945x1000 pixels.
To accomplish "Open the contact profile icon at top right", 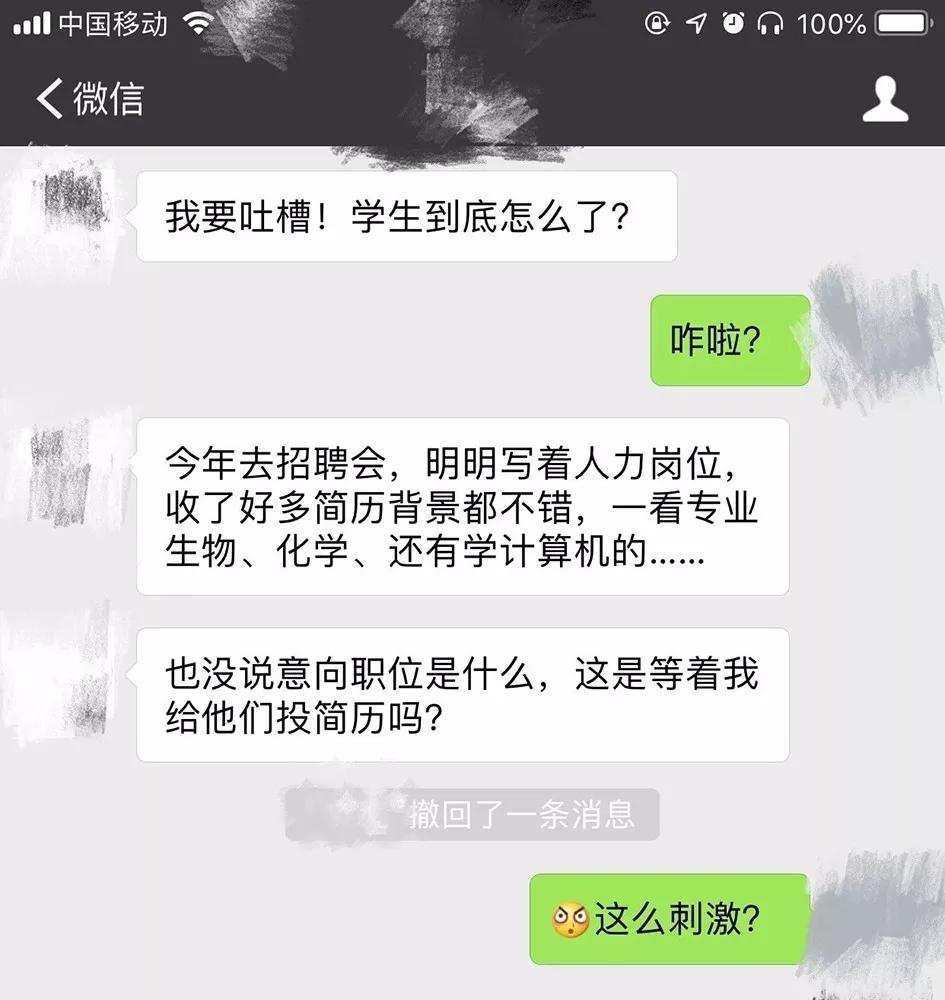I will click(x=884, y=98).
